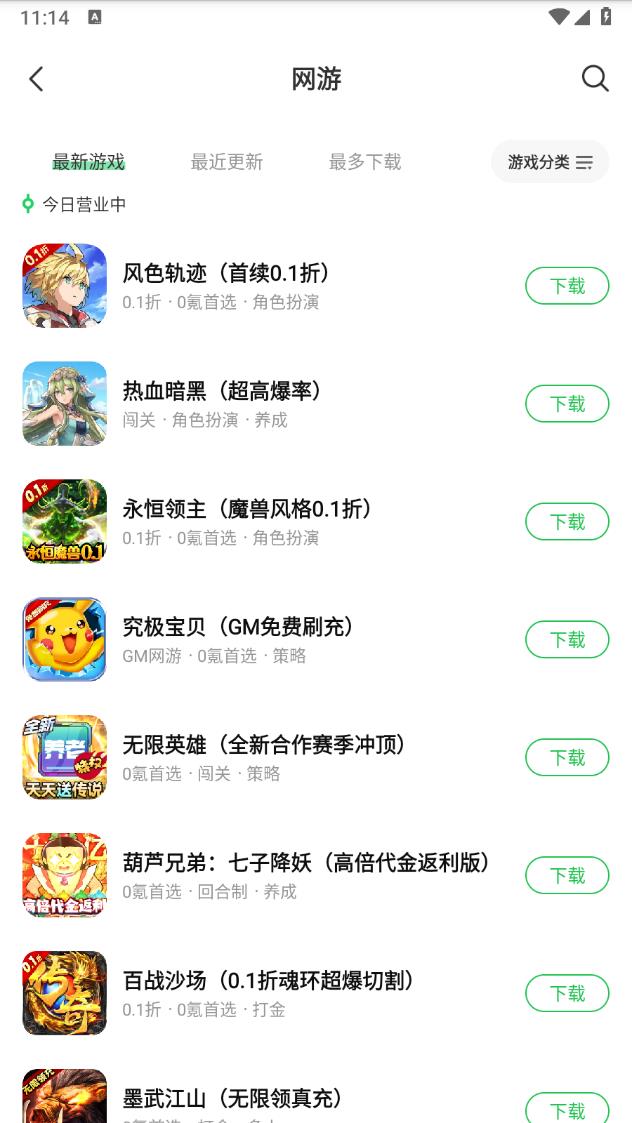The width and height of the screenshot is (632, 1123).
Task: Download 风色轨迹（首续0.1折）
Action: (x=567, y=286)
